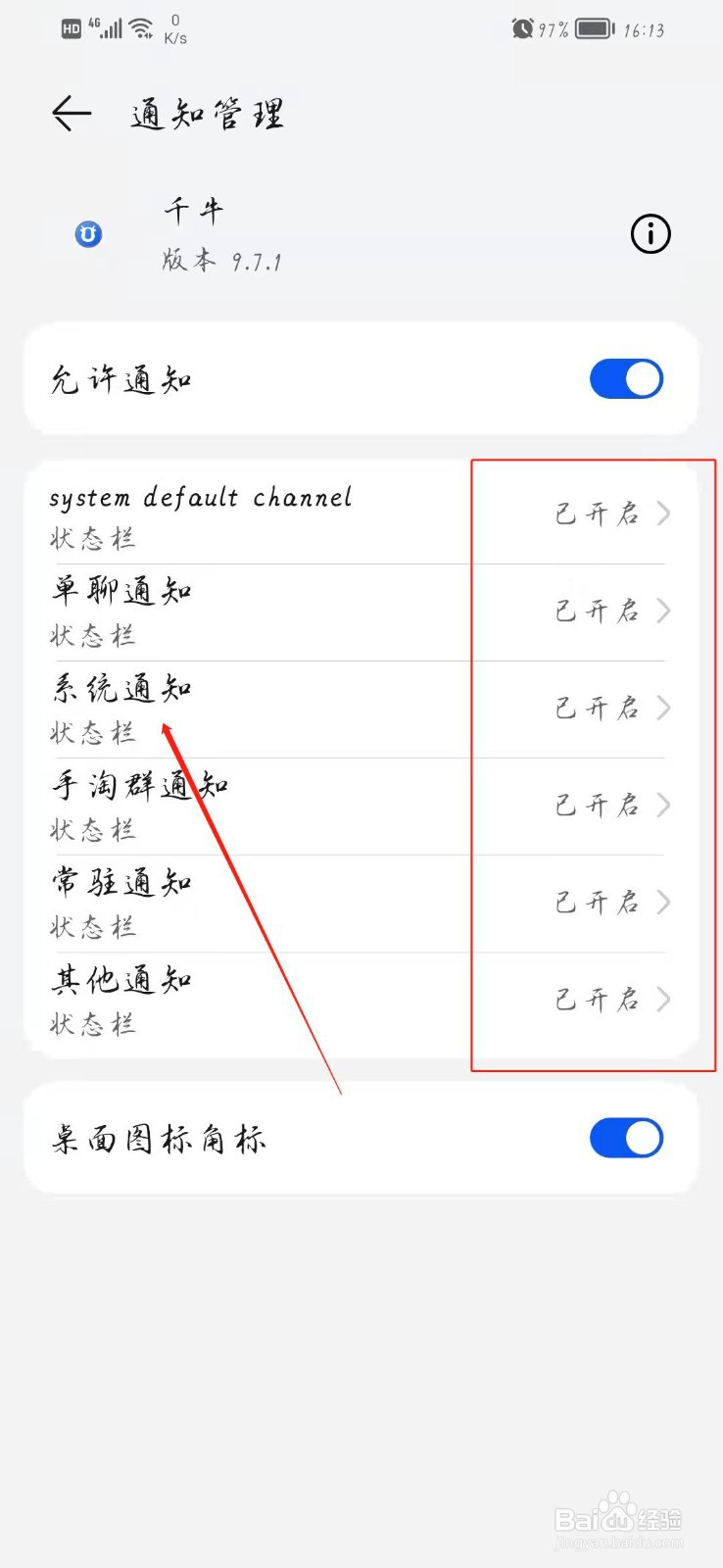
Task: Expand the 系统通知 channel chevron
Action: 664,709
